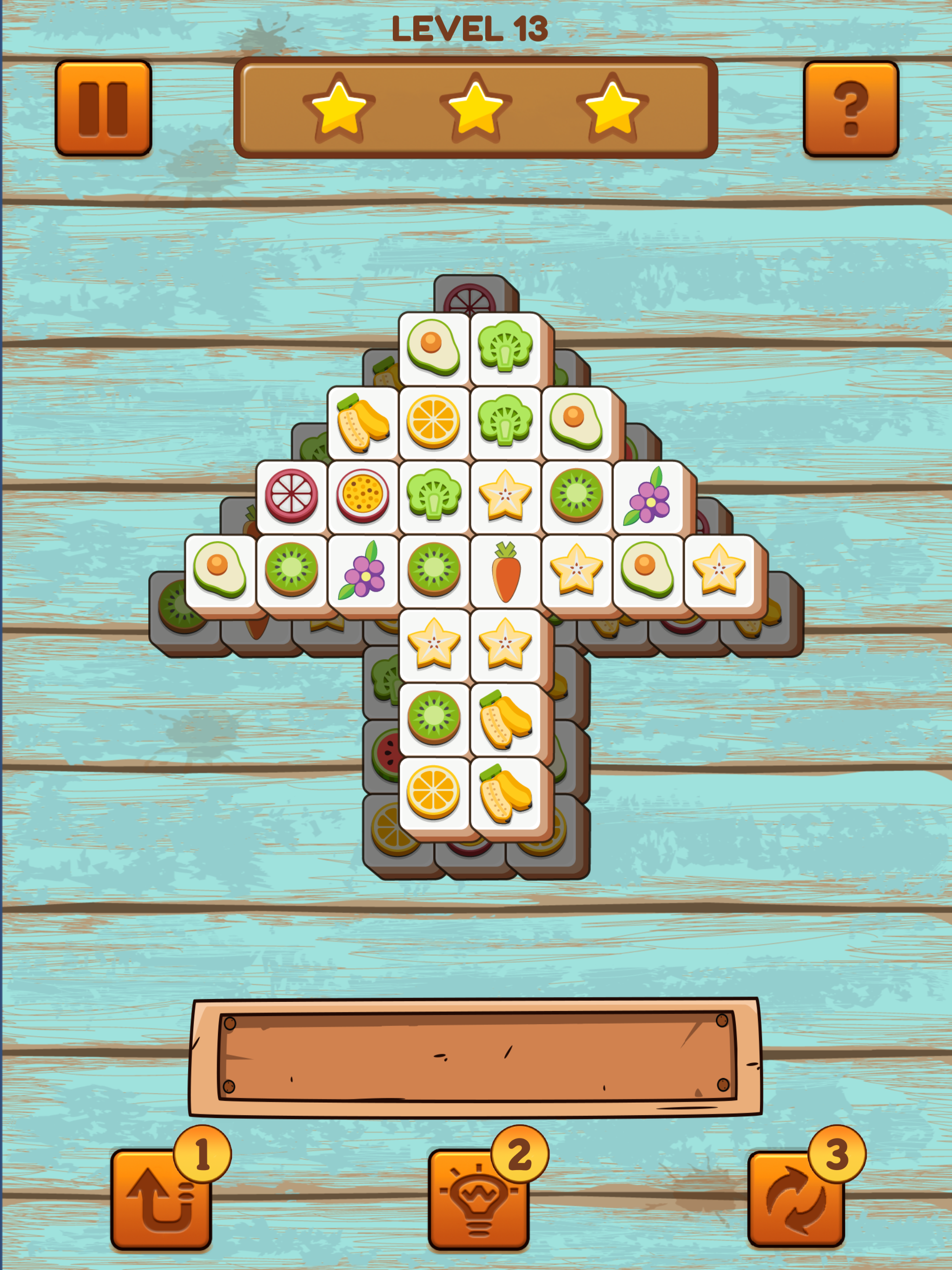This screenshot has height=1270, width=952.
Task: Shuffle the tiles with the refresh booster
Action: point(796,1199)
